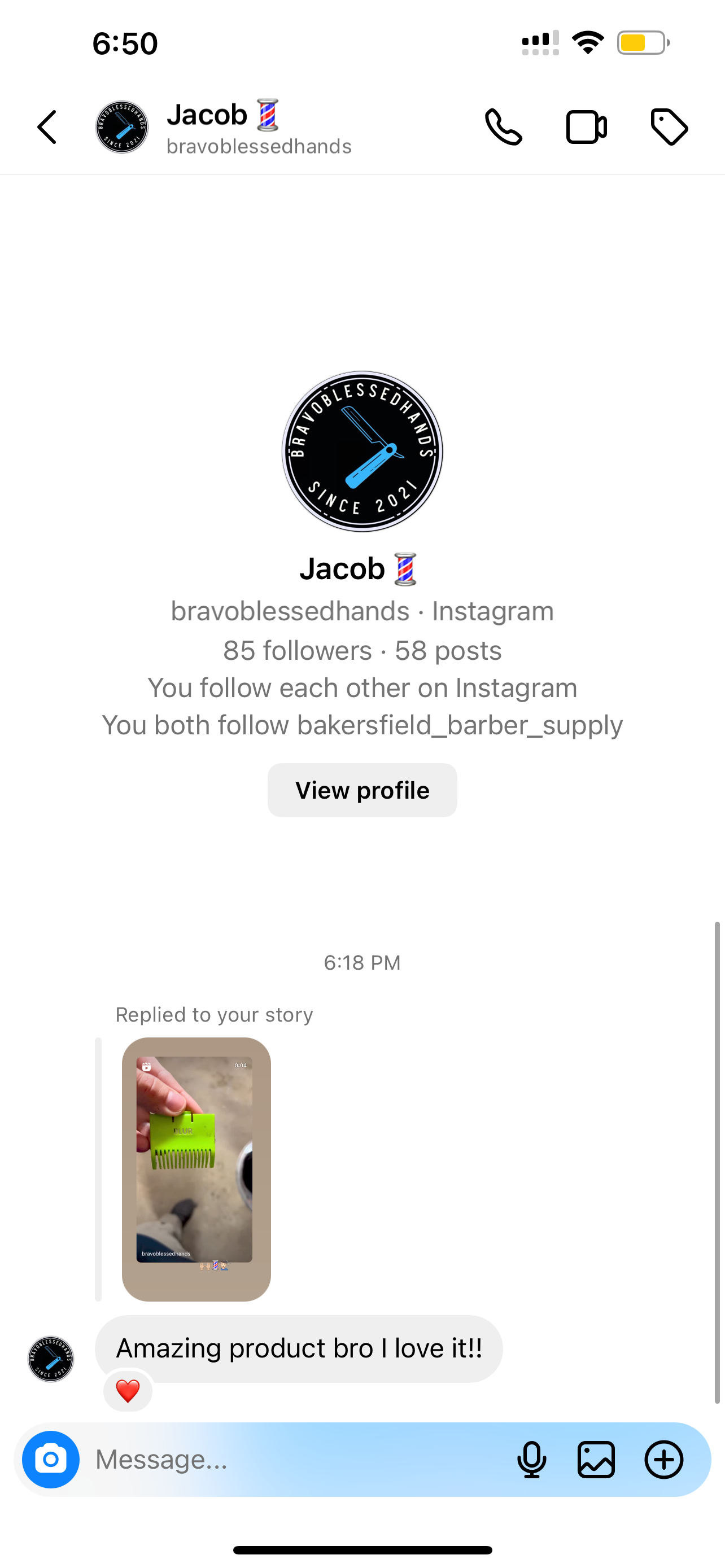
Task: Open the plus menu for more options
Action: [663, 1459]
